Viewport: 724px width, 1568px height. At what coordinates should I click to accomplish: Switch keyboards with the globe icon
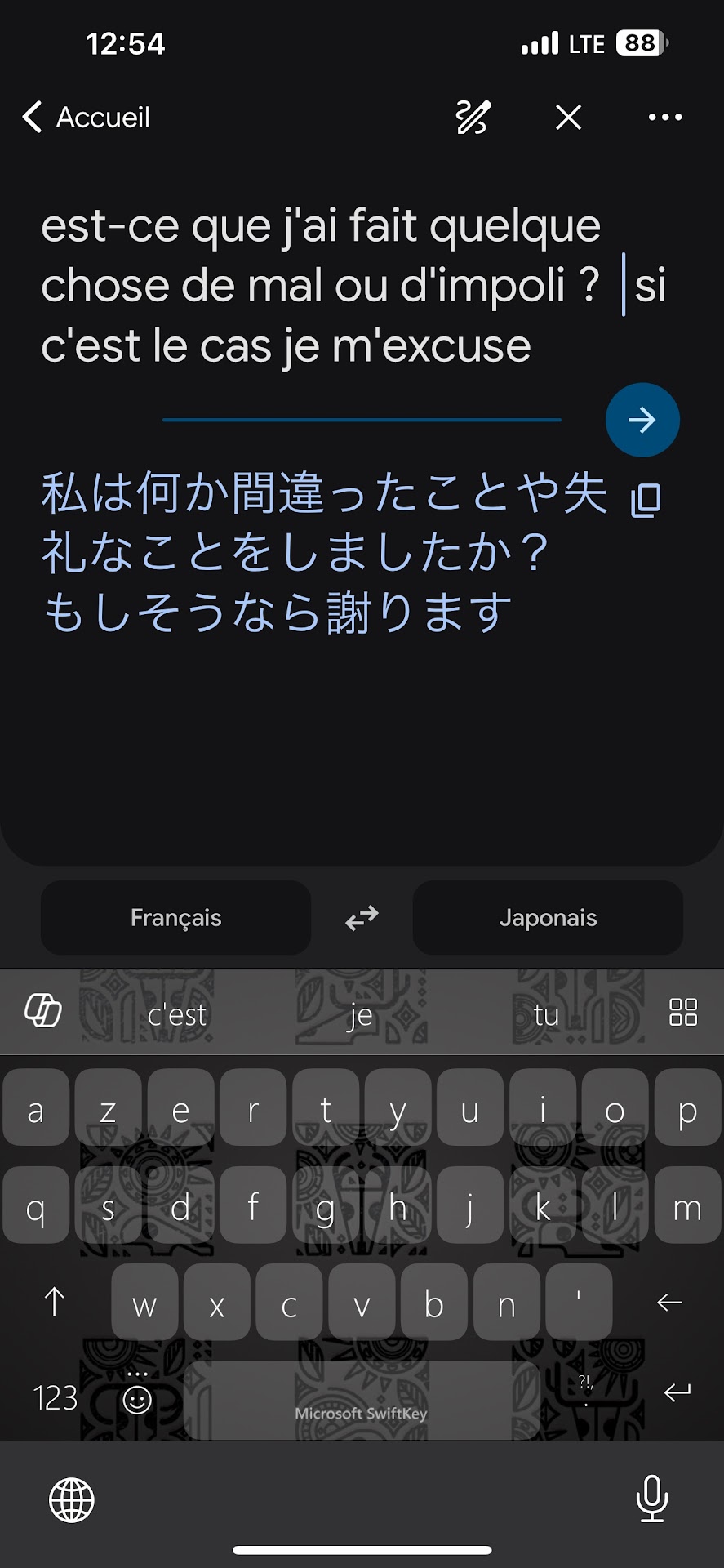(x=72, y=1500)
